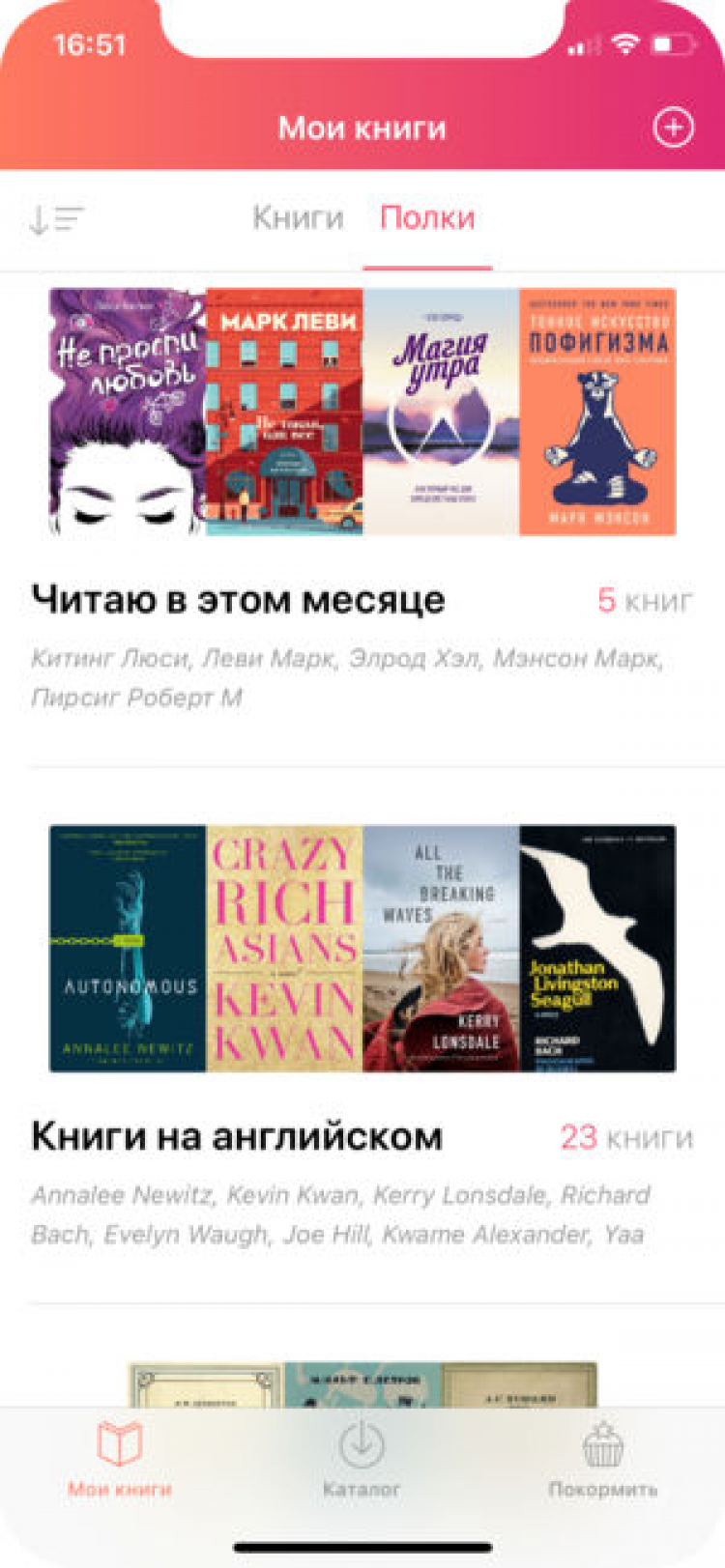Go to the Мои книги tab

pyautogui.click(x=120, y=1460)
